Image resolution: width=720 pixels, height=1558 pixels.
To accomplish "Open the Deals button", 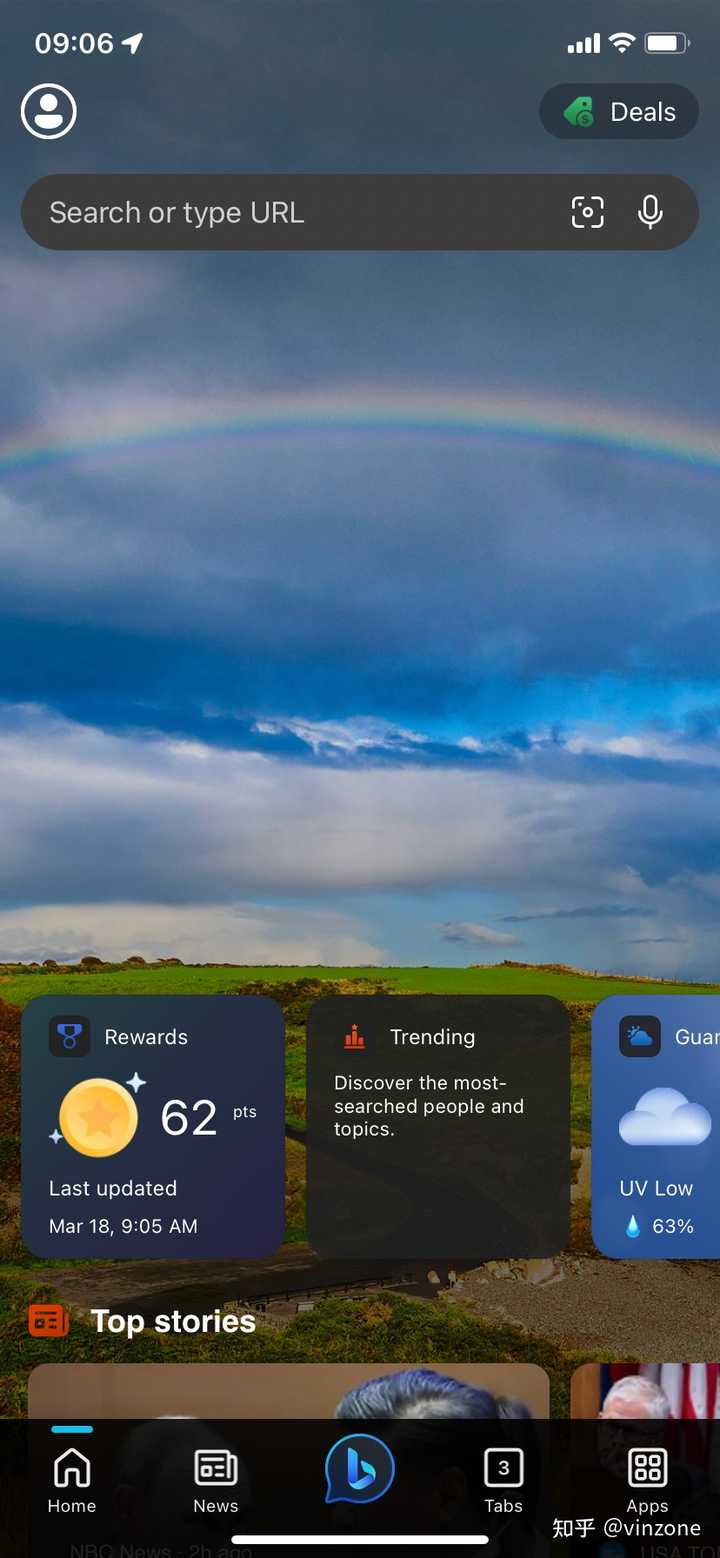I will [x=619, y=112].
